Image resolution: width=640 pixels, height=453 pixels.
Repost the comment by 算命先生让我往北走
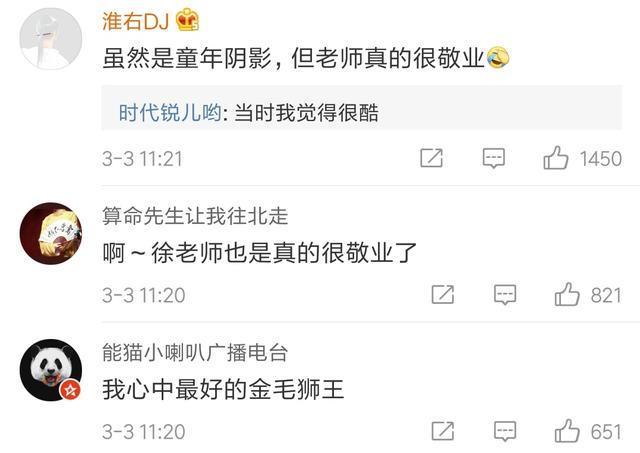(443, 294)
